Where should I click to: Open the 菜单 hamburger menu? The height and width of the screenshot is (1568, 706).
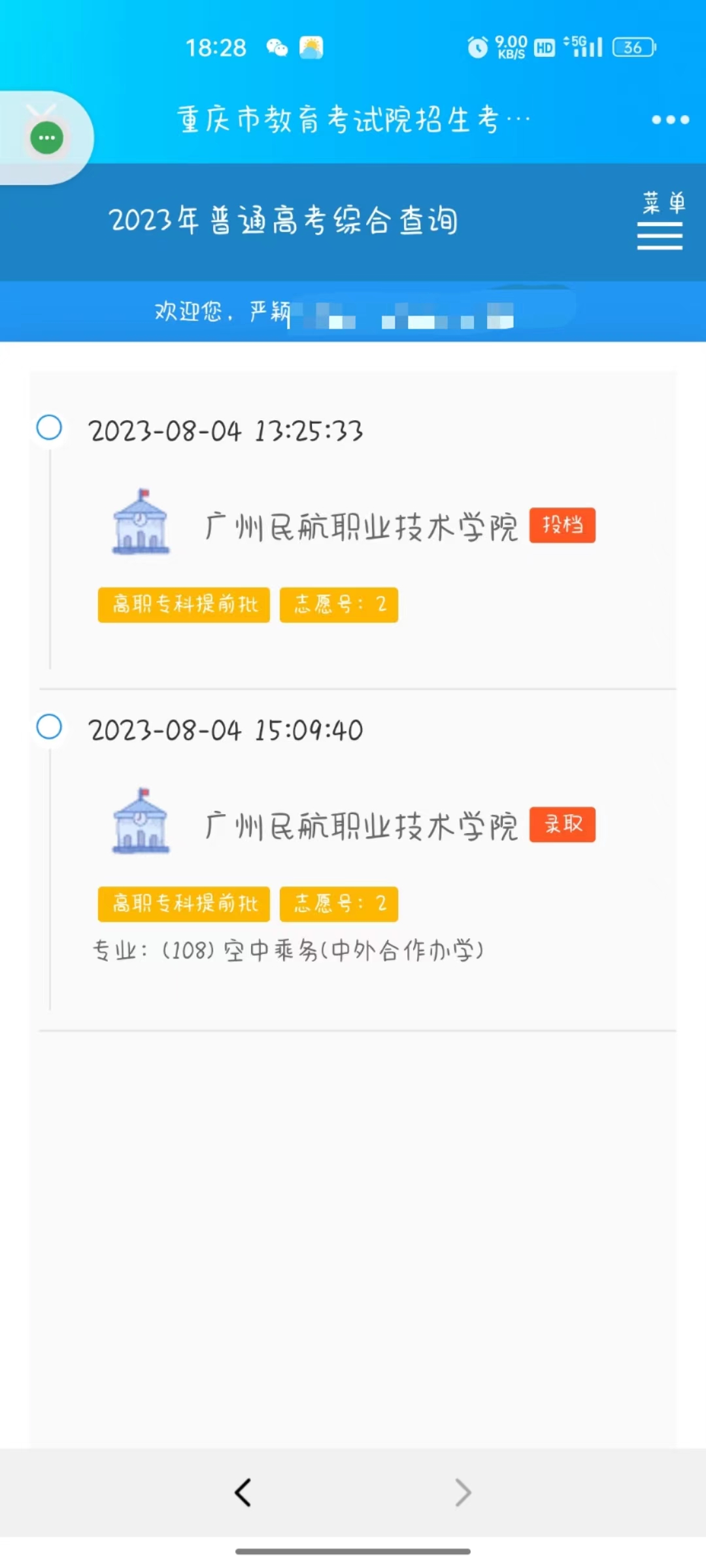point(662,220)
